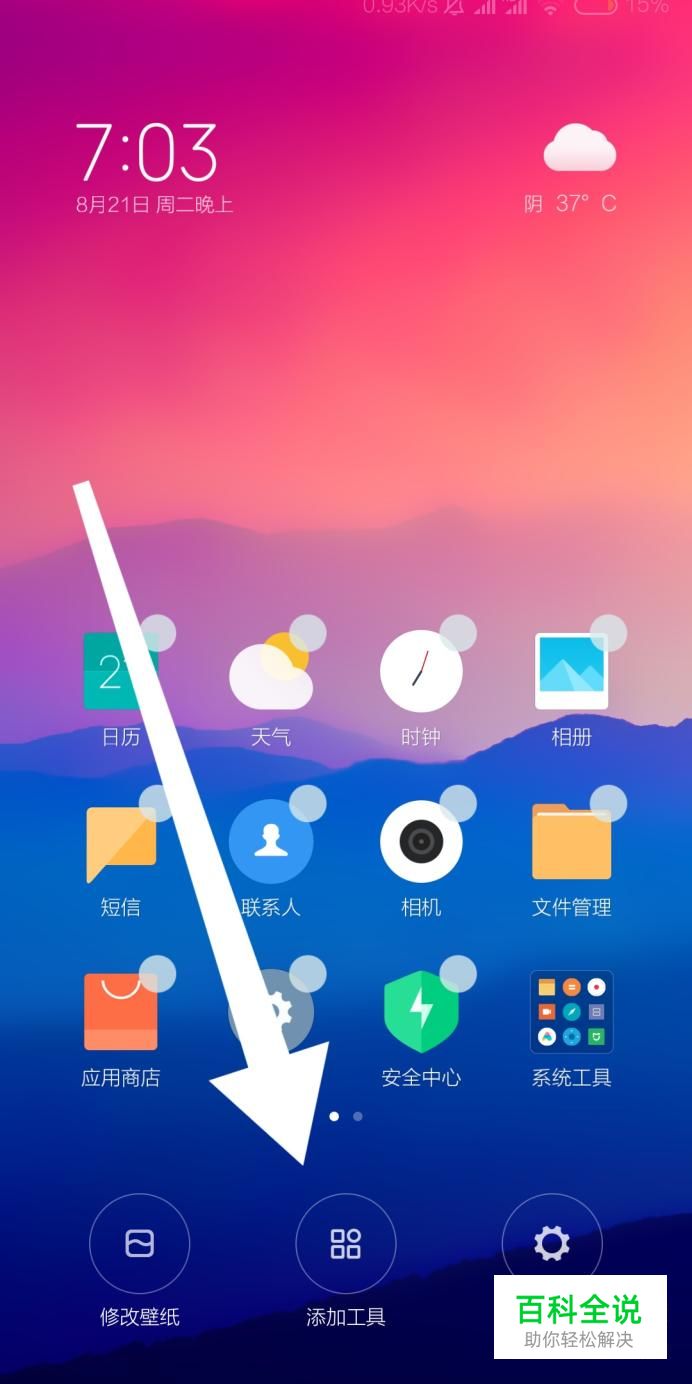
Task: Select the 文件管理 file manager icon
Action: (571, 842)
